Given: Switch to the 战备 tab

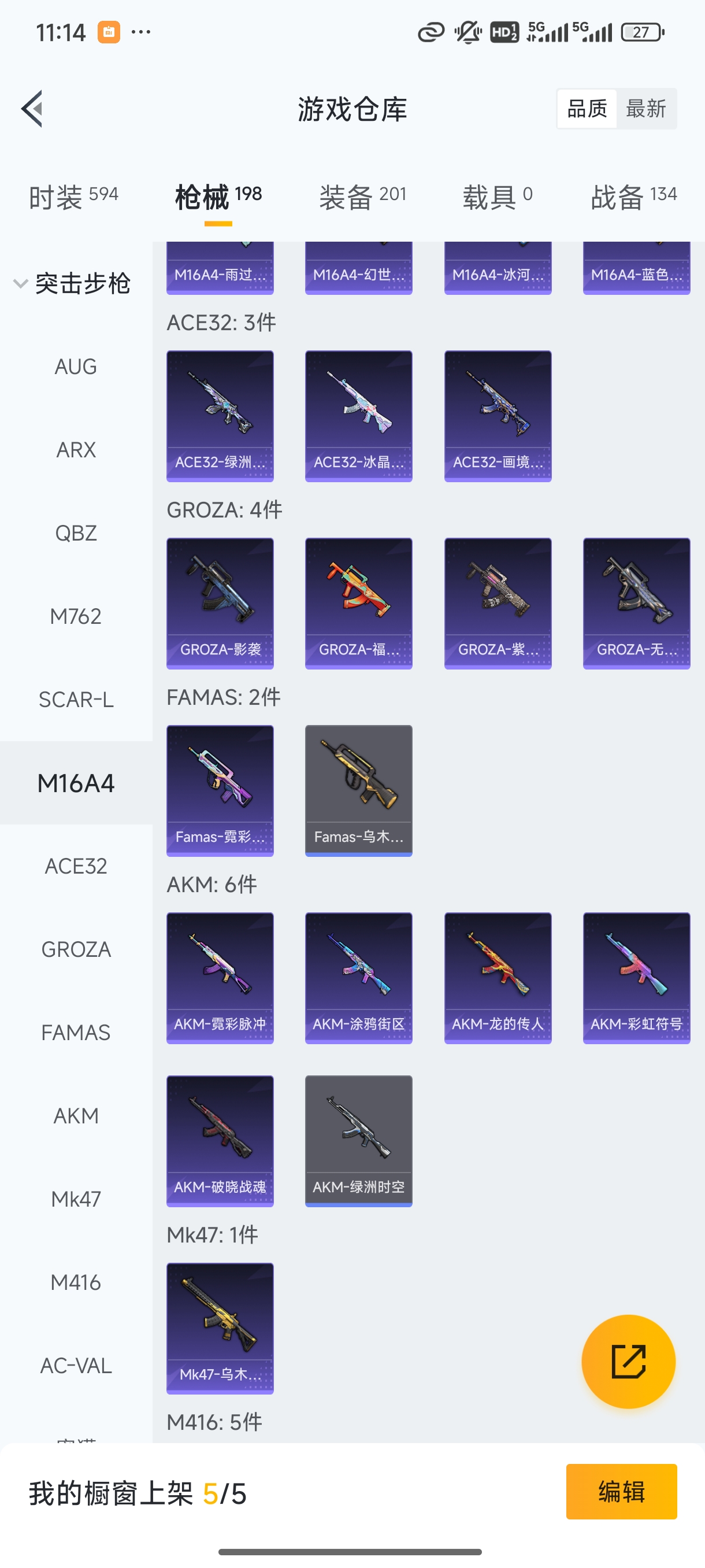Looking at the screenshot, I should click(633, 197).
